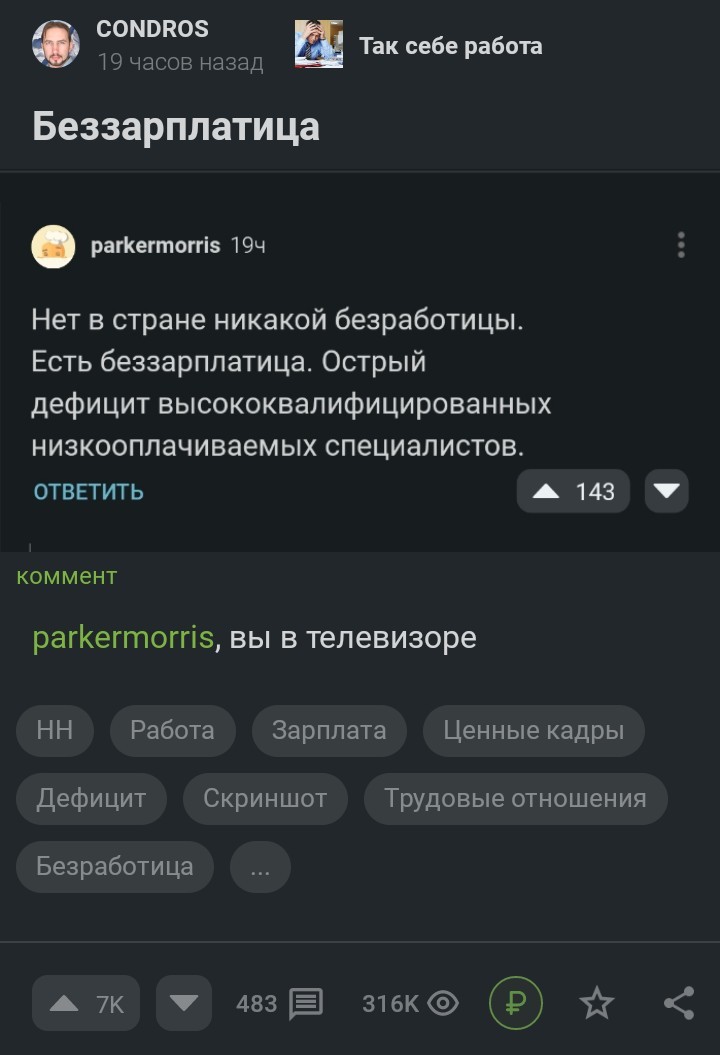
Task: Tap the Скриншот tag
Action: [x=265, y=798]
